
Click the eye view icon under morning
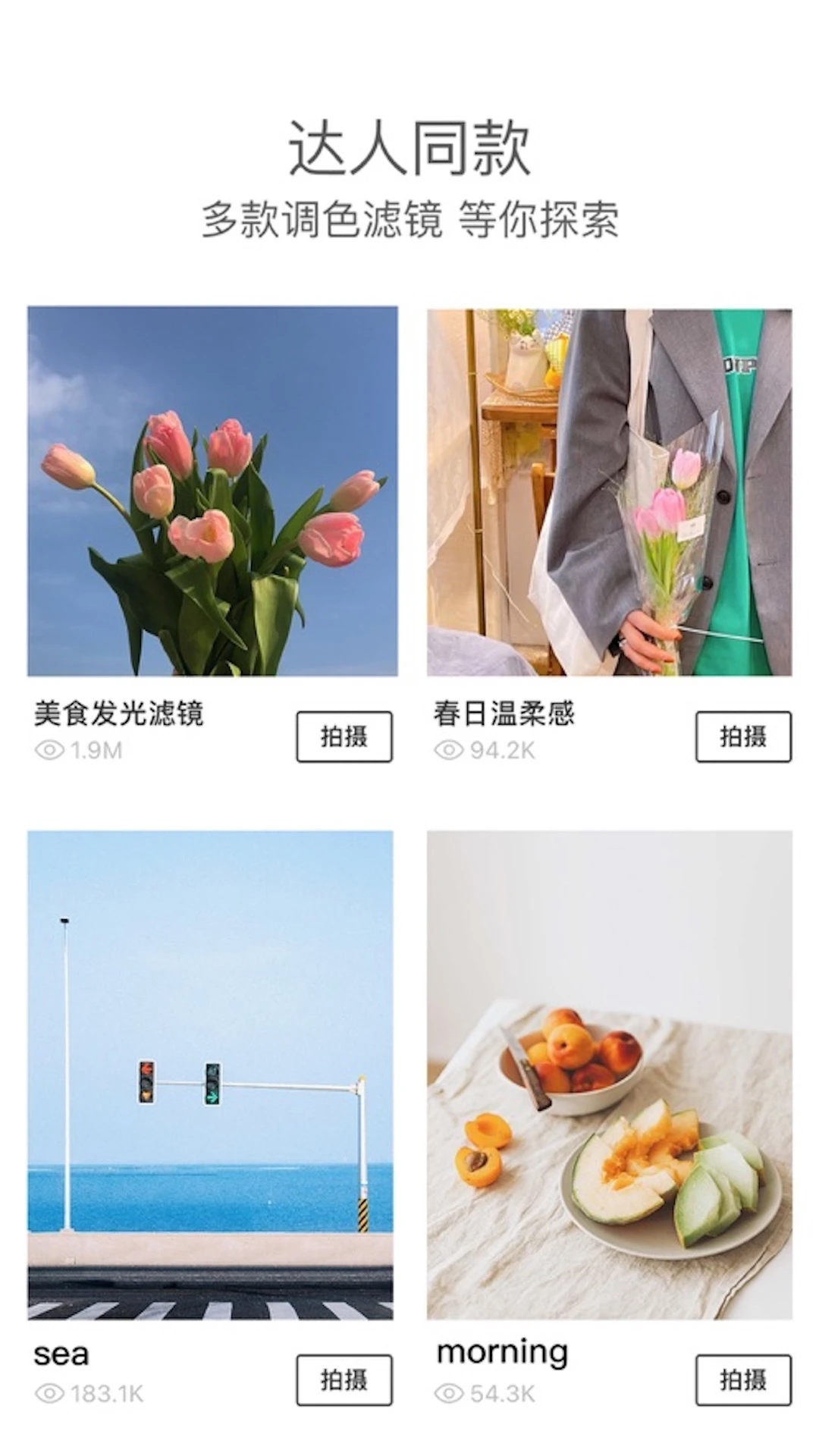point(447,1394)
